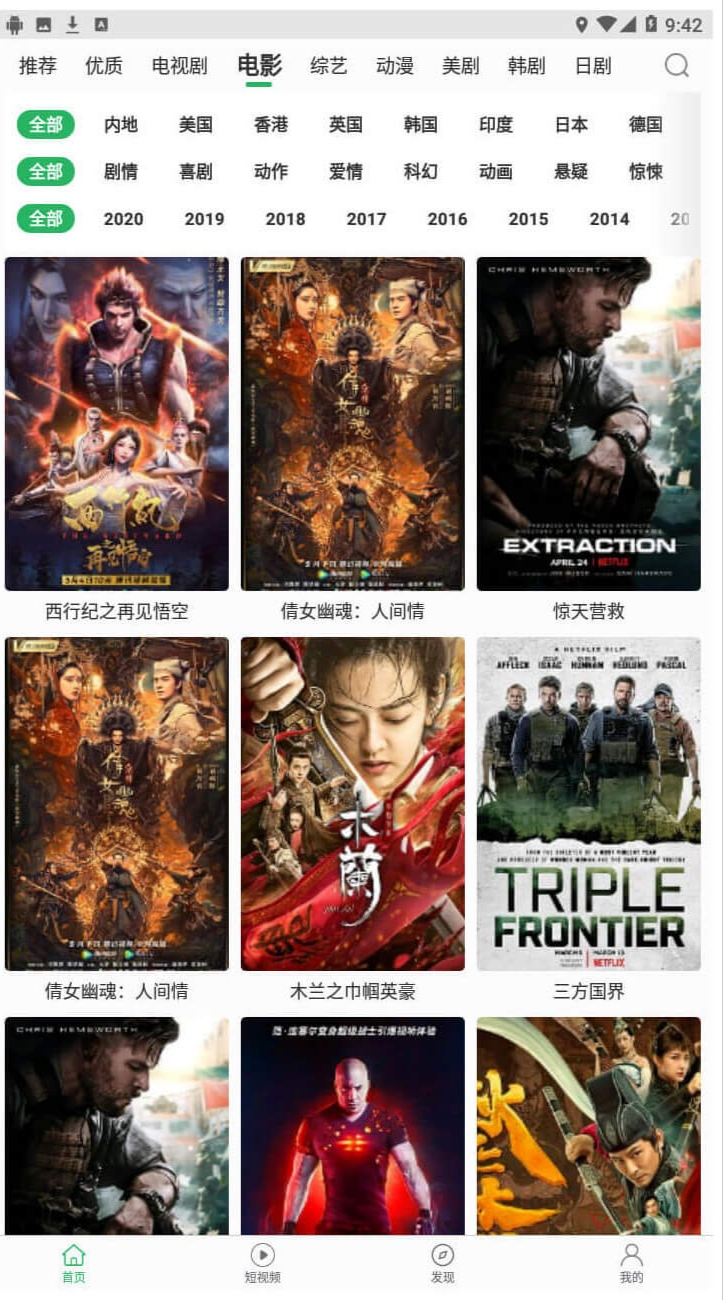Select the 2019 year filter
The width and height of the screenshot is (723, 1300).
(204, 219)
